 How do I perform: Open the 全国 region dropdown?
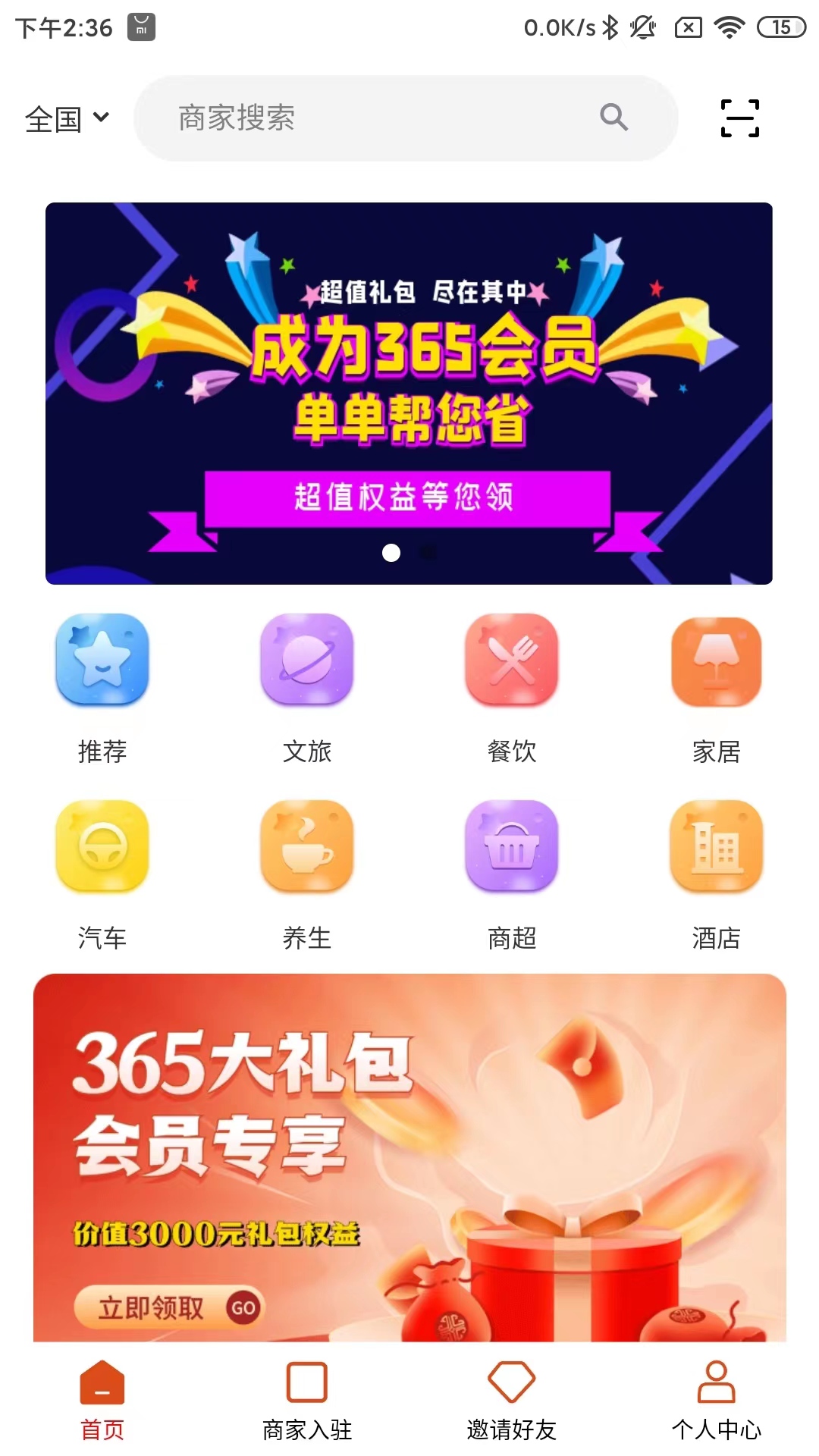click(67, 119)
